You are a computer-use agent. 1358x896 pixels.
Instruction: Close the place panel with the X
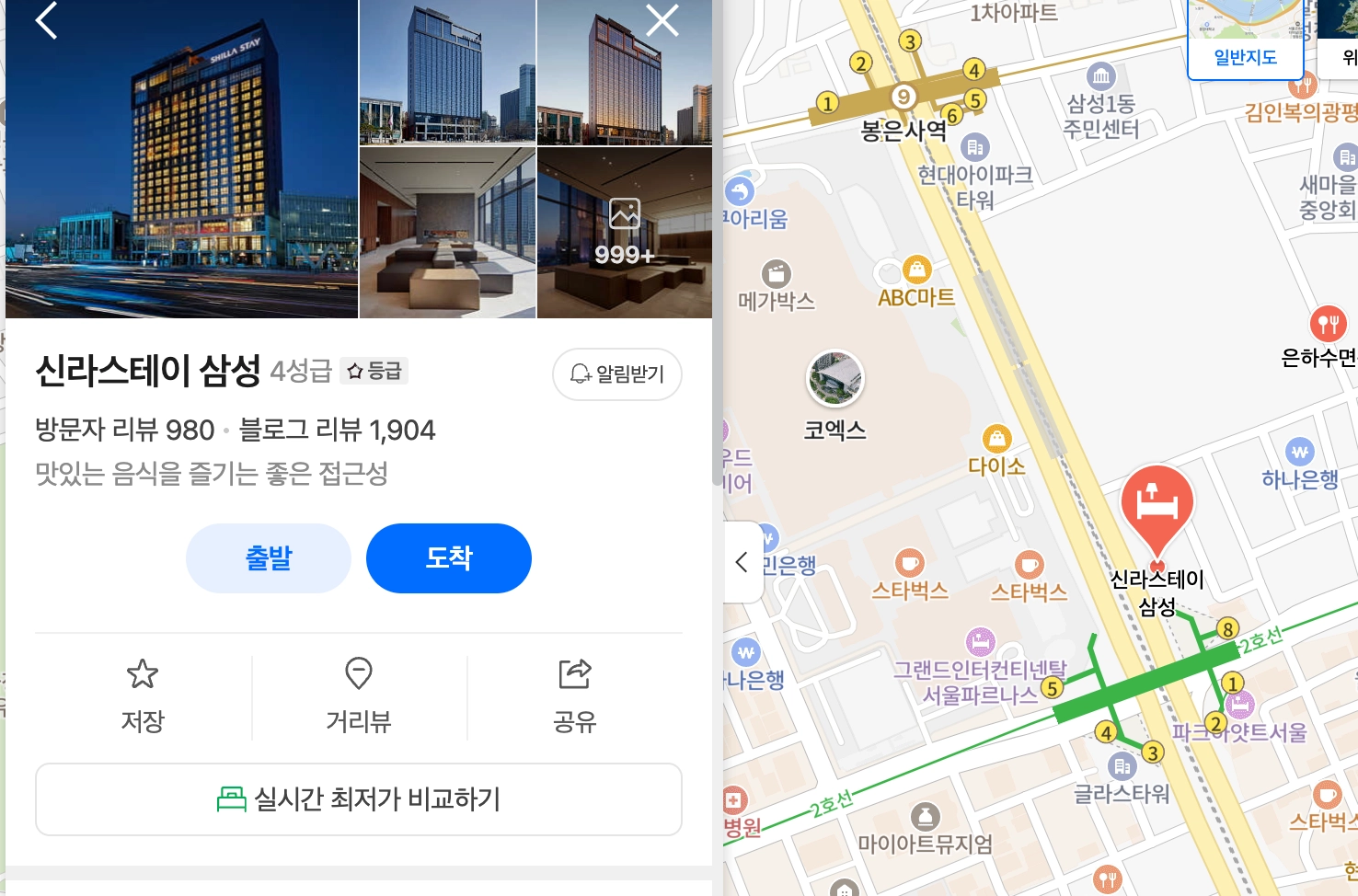coord(662,19)
